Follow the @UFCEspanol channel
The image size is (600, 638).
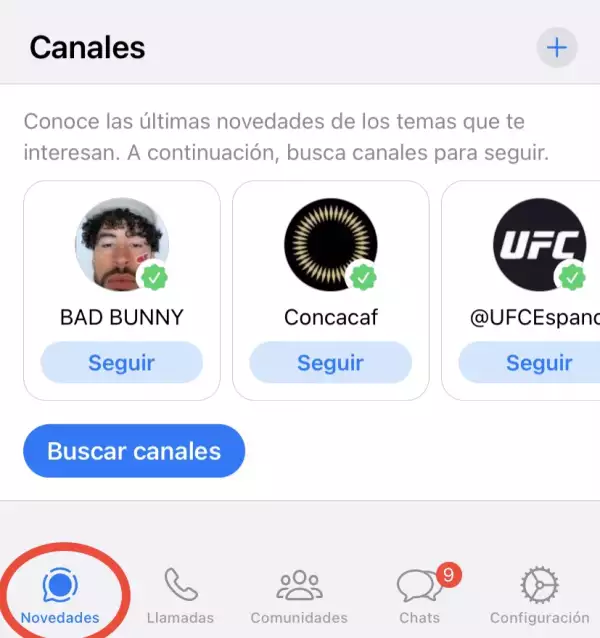(x=538, y=363)
